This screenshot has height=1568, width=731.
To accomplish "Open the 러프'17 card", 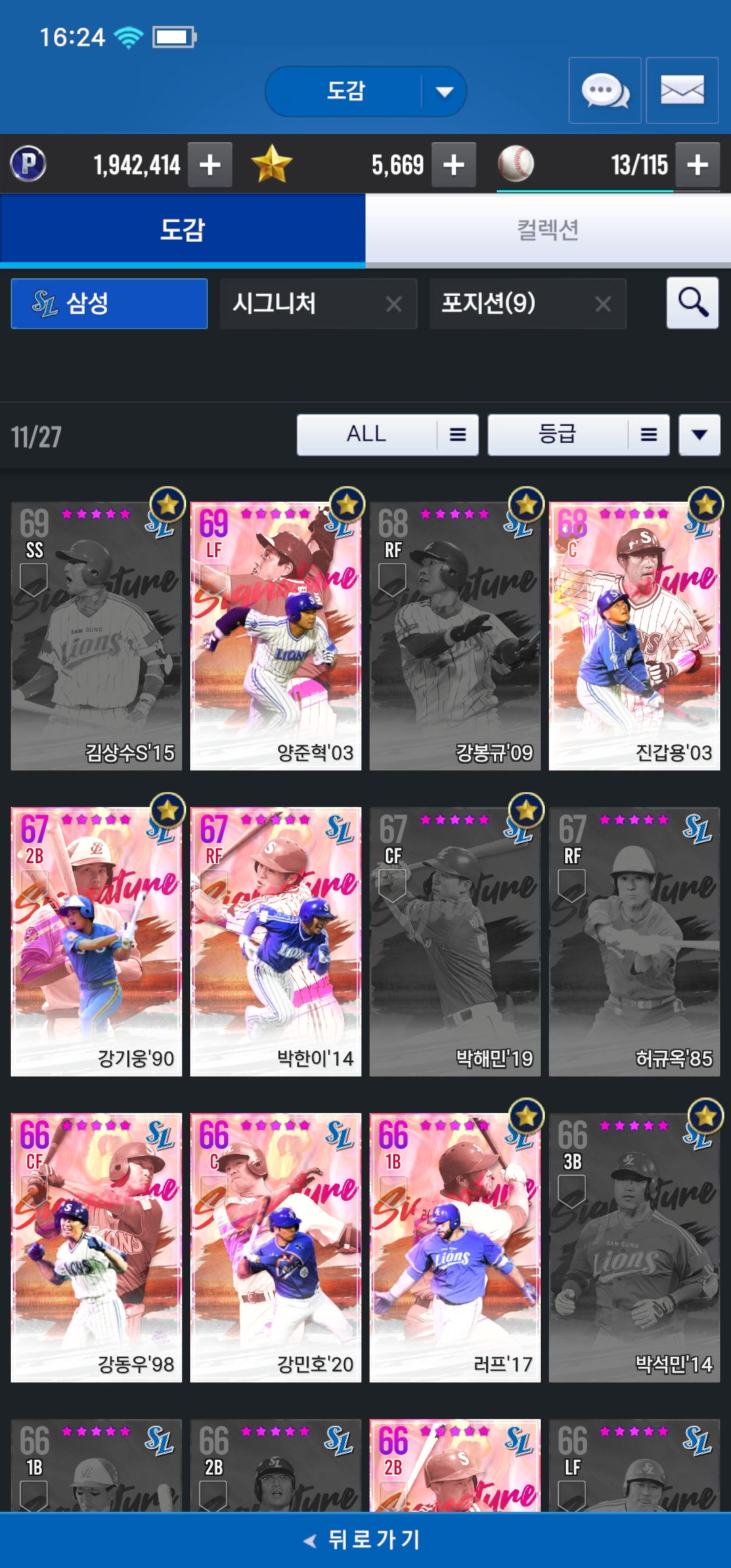I will 455,1248.
